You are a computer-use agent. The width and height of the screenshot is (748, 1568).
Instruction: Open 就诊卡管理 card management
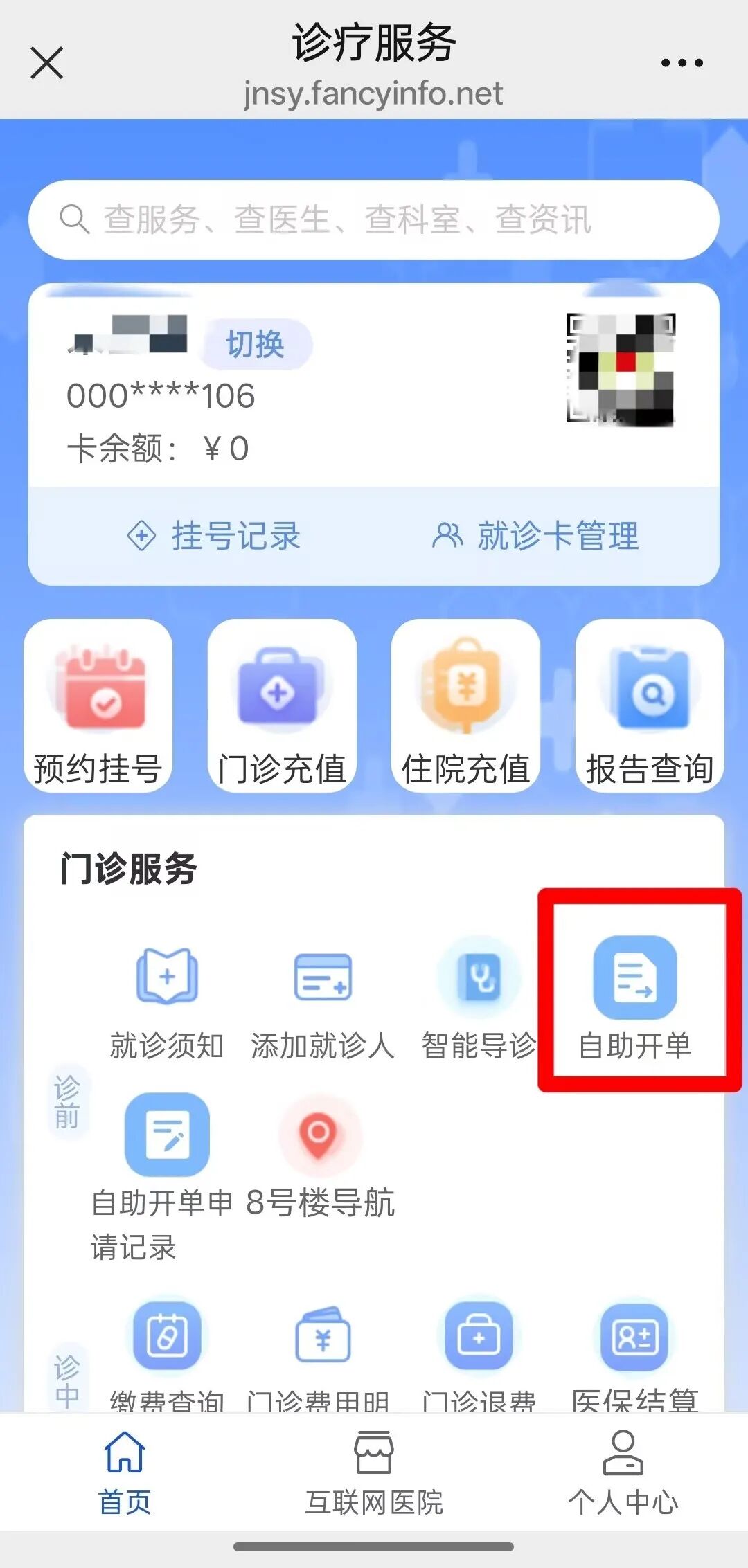click(x=535, y=536)
